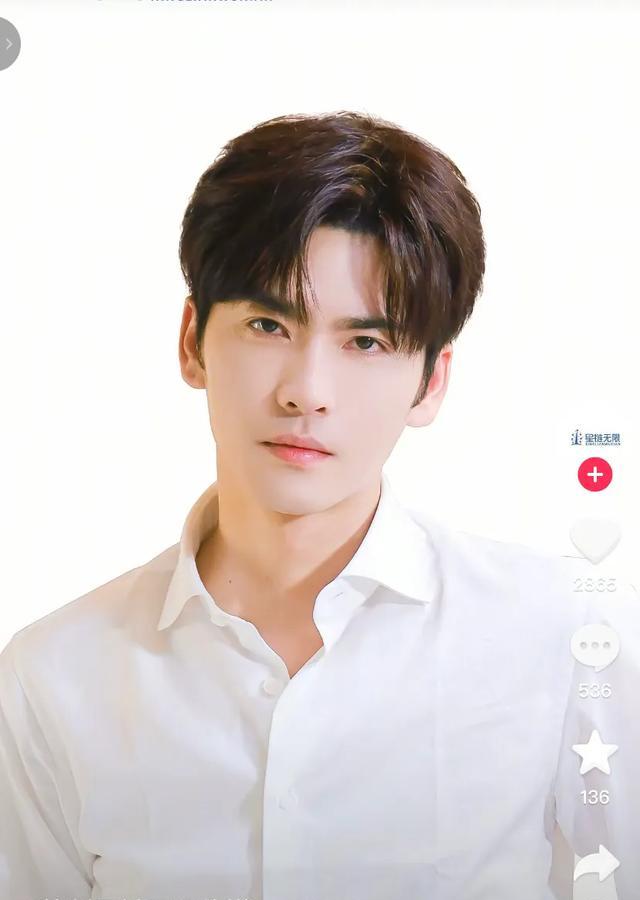This screenshot has width=640, height=900.
Task: Follow the creator with red plus
Action: (x=595, y=474)
